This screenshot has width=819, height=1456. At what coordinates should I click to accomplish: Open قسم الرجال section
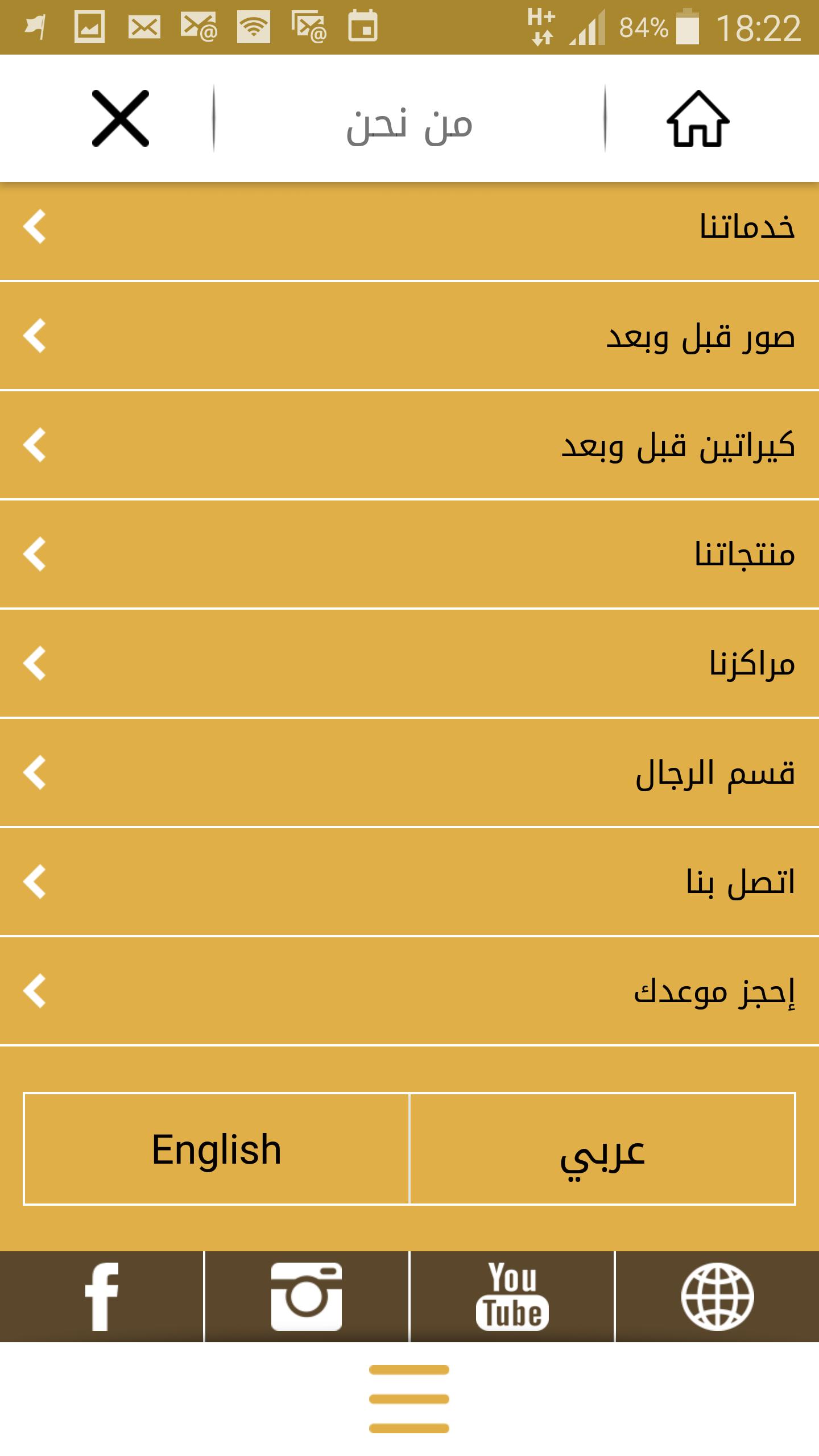409,773
